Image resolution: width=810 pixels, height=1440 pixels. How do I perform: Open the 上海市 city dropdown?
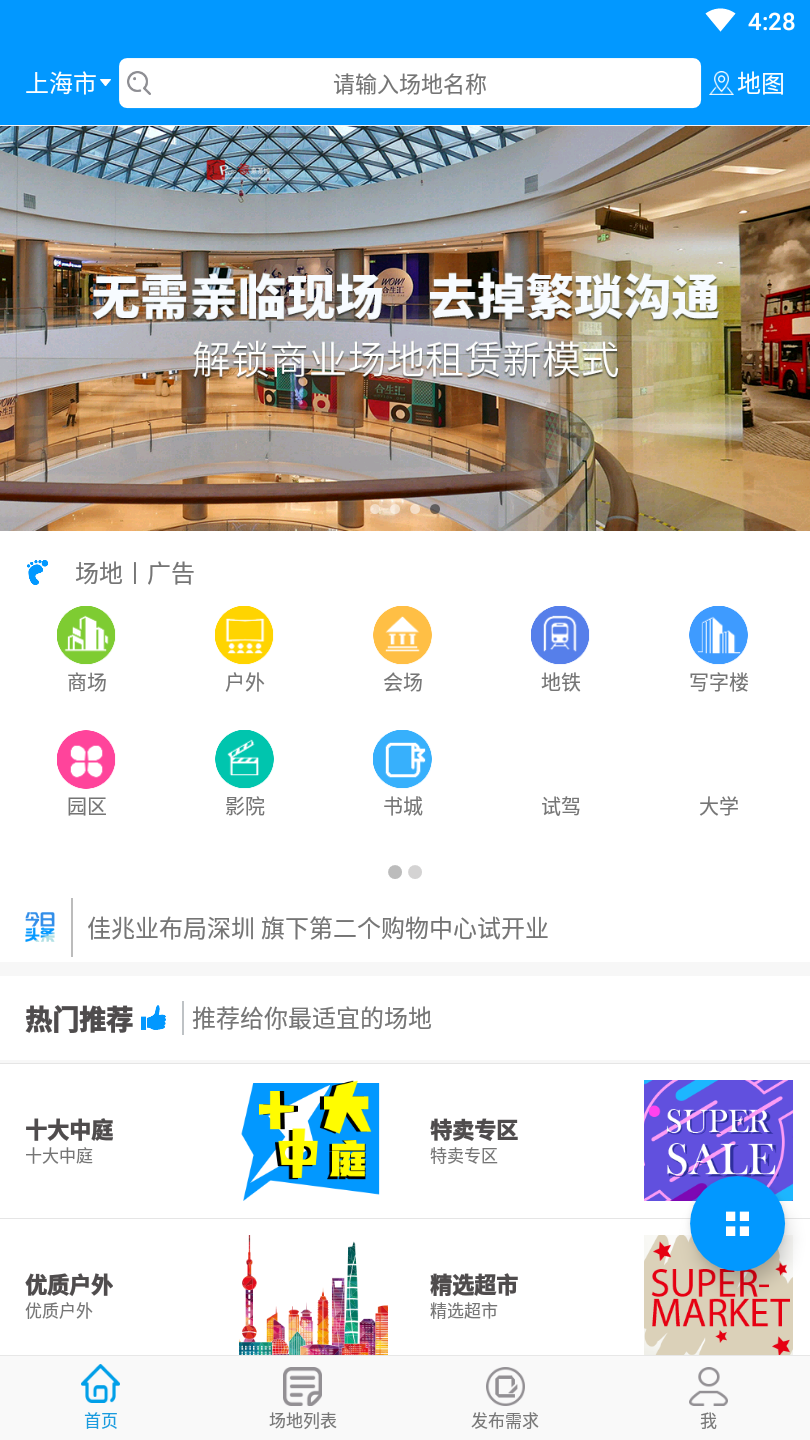point(67,83)
